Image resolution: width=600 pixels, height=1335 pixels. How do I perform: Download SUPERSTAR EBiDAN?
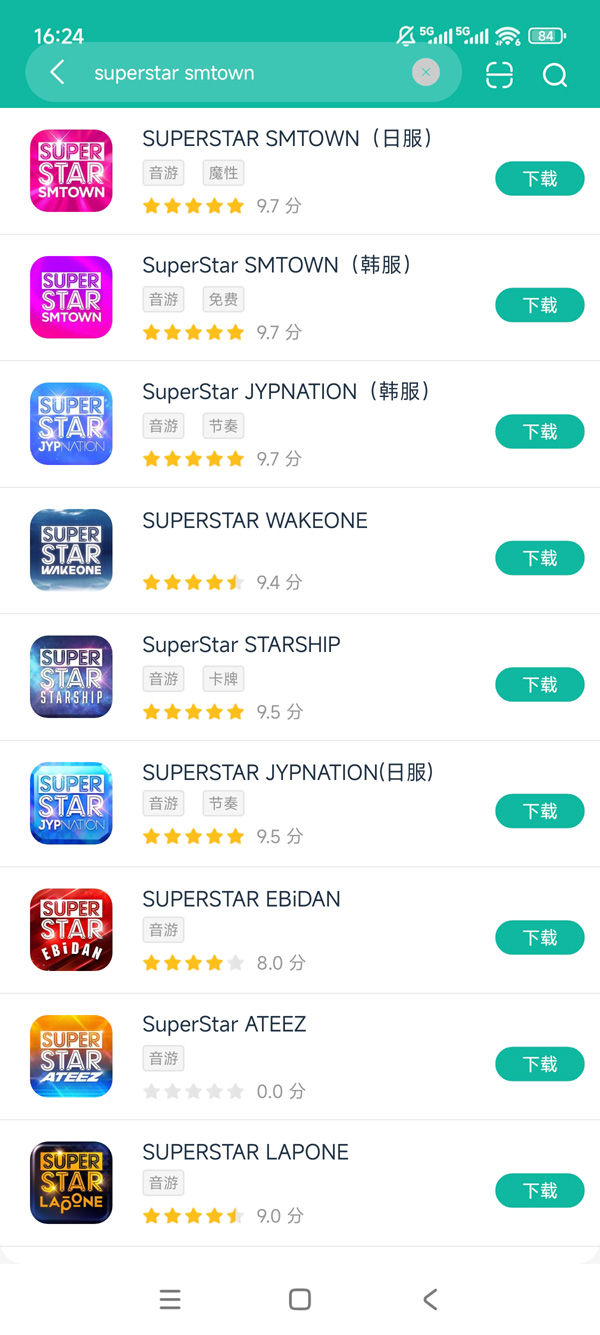tap(539, 938)
